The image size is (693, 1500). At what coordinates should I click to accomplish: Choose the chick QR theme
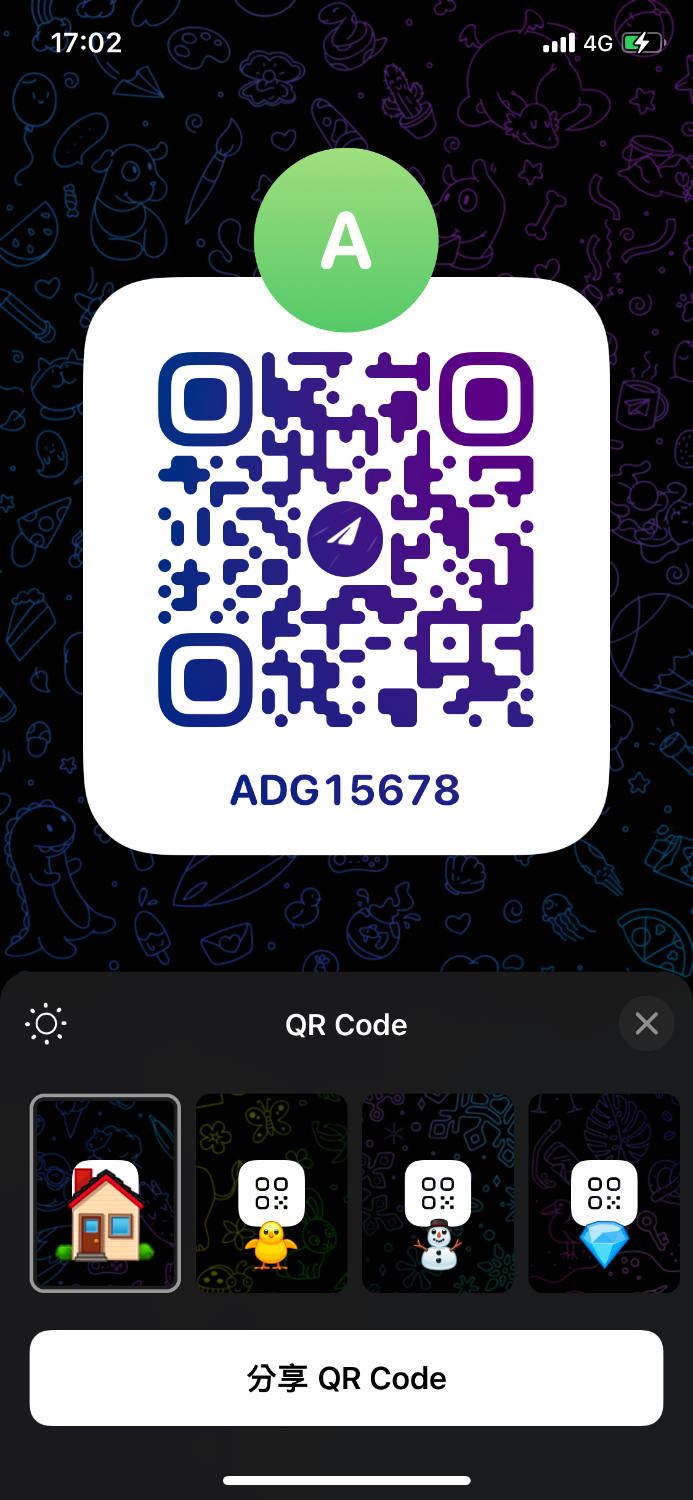point(271,1193)
